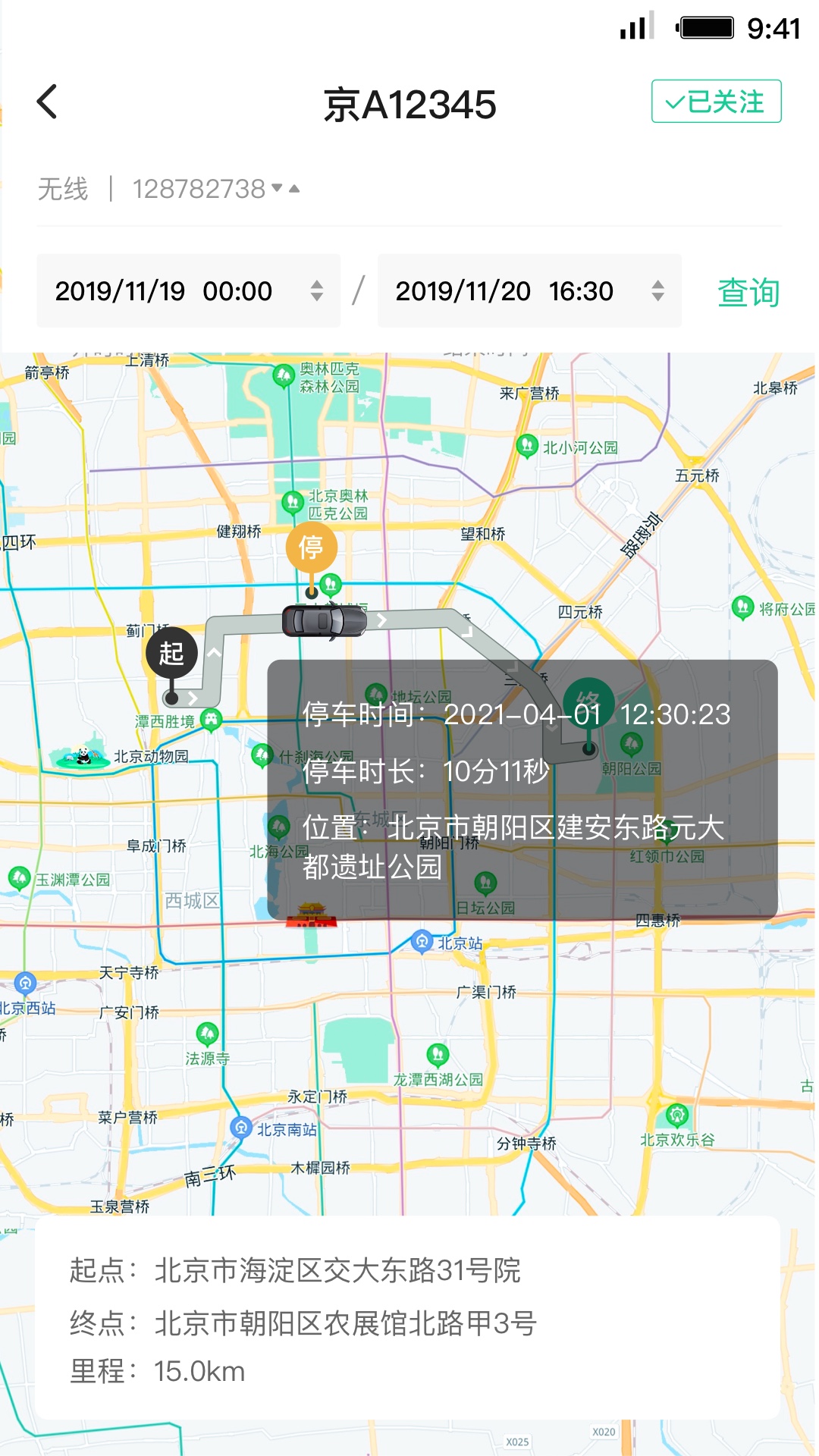Open the end time picker 2019/11/20 16:30
Image resolution: width=819 pixels, height=1456 pixels.
tap(529, 291)
